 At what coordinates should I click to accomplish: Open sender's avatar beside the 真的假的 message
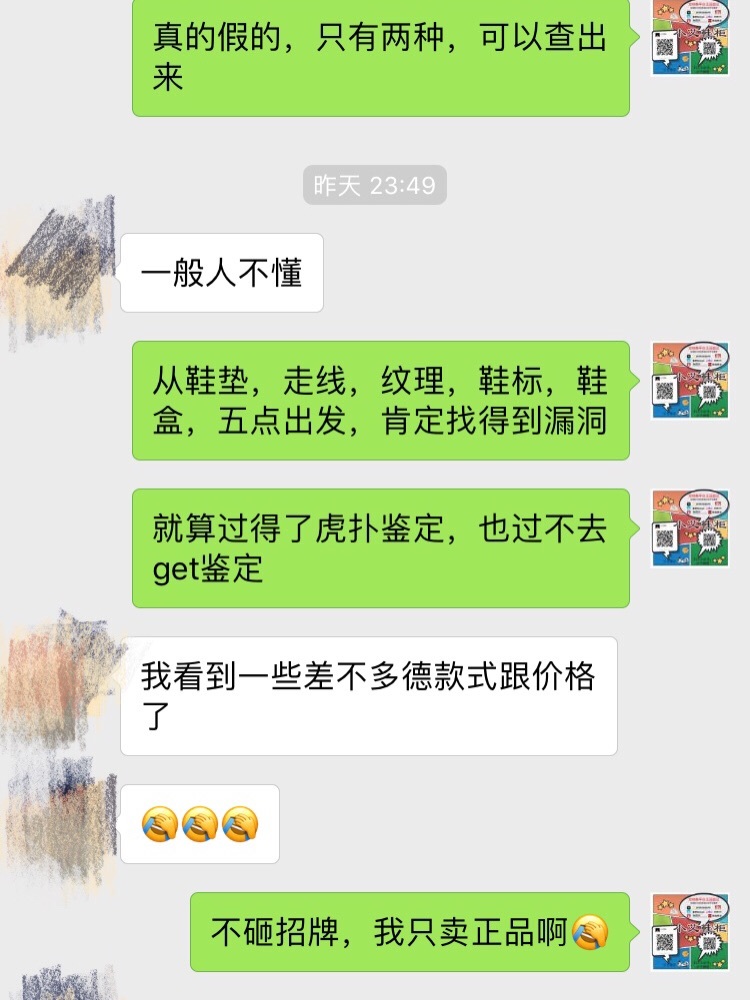pos(690,37)
